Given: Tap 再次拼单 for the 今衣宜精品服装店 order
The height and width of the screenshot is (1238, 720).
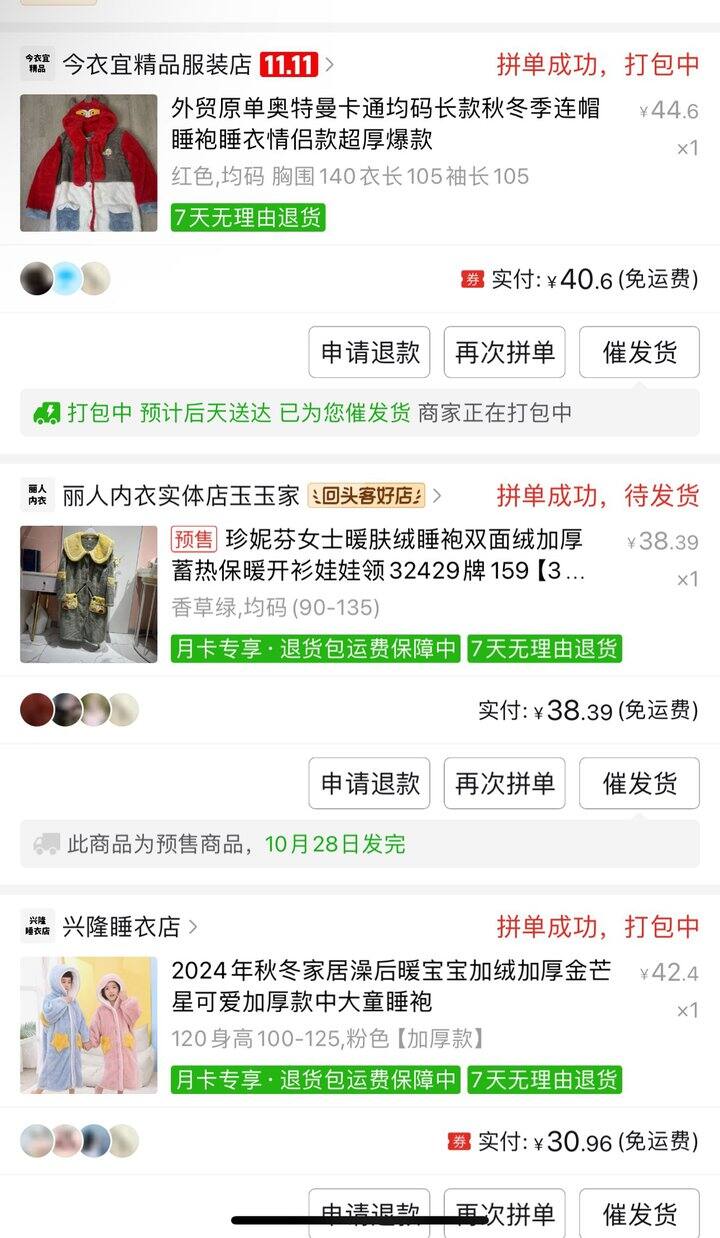Looking at the screenshot, I should click(x=504, y=352).
